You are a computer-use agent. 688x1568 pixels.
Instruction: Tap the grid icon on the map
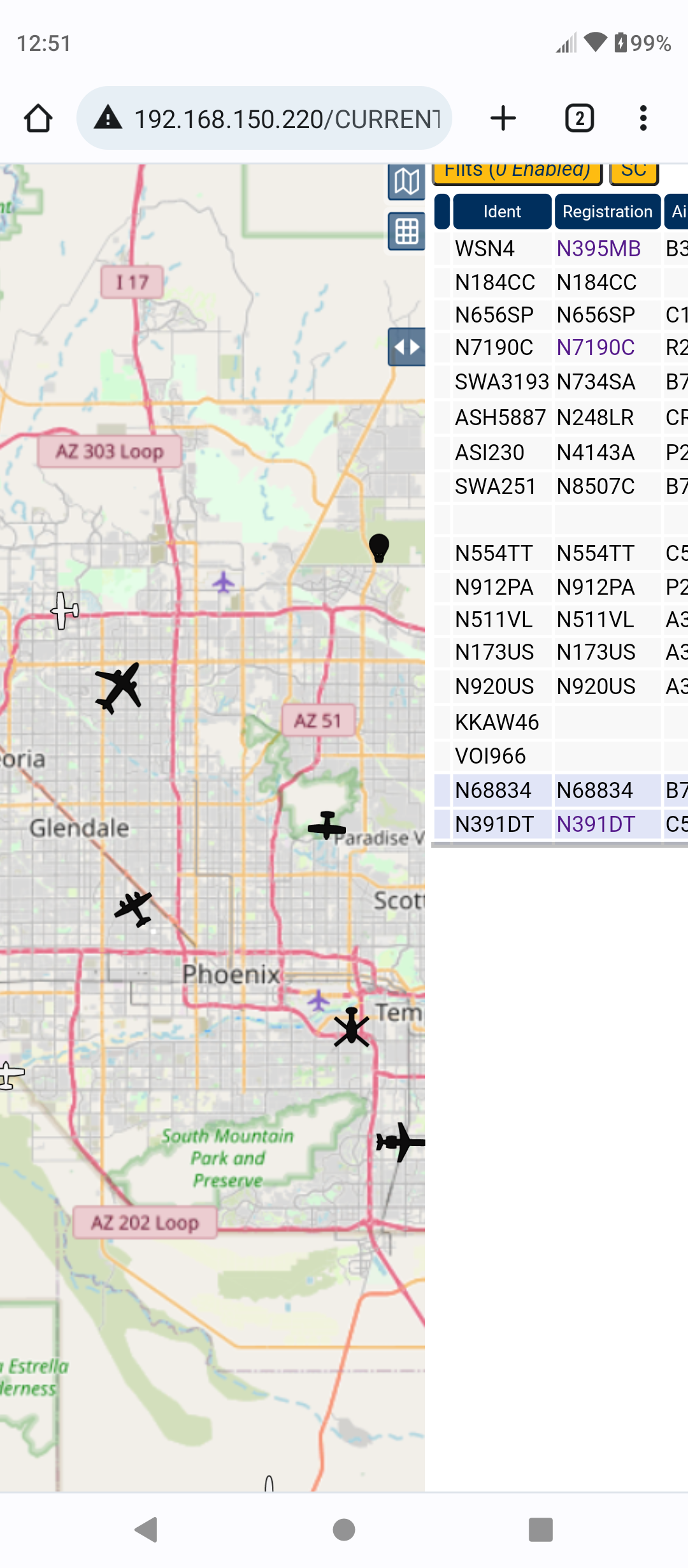pyautogui.click(x=406, y=231)
